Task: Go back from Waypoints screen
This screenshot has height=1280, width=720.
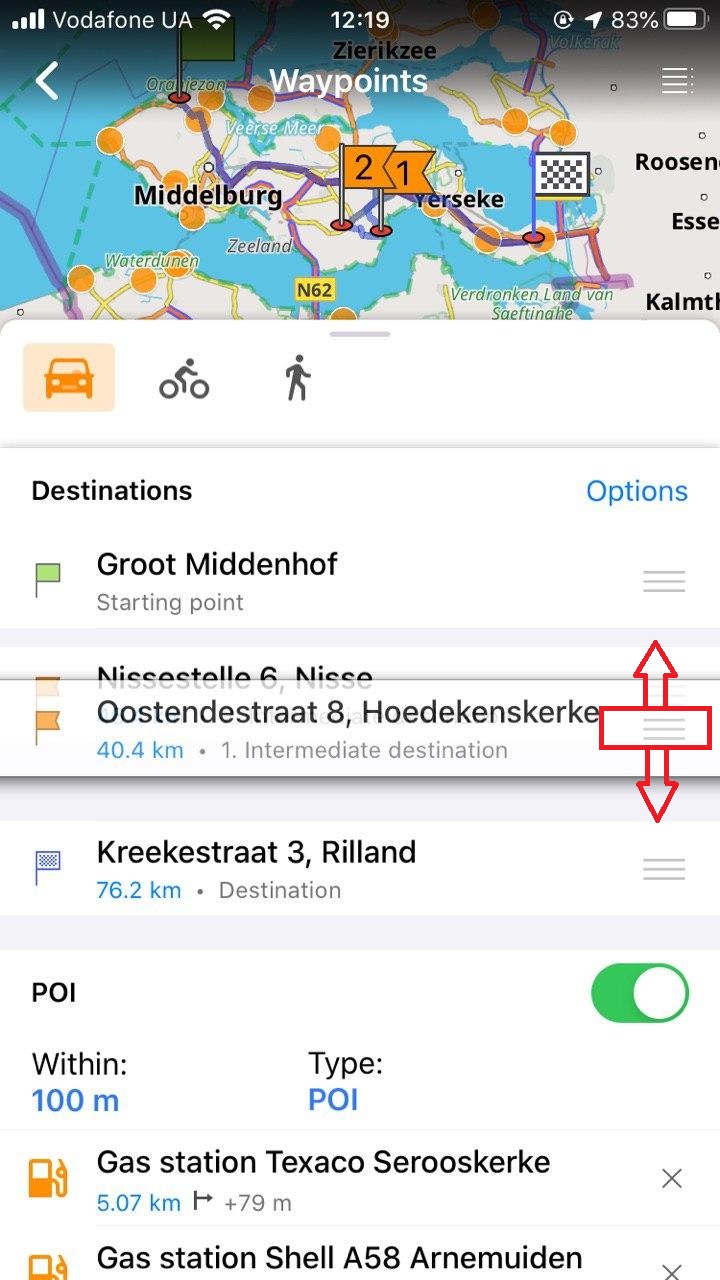Action: click(x=47, y=81)
